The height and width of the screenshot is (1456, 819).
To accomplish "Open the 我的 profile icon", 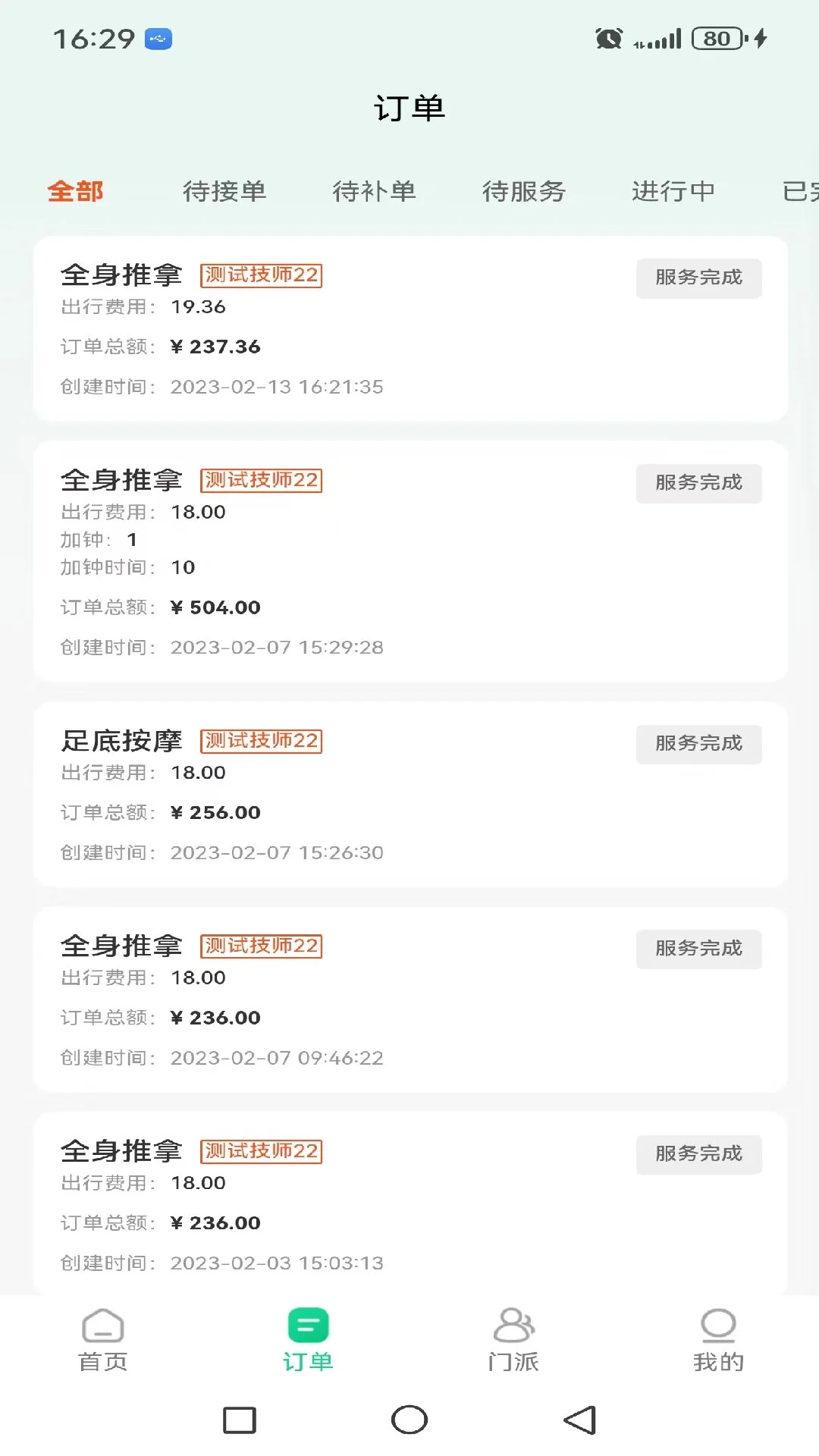I will click(716, 1341).
